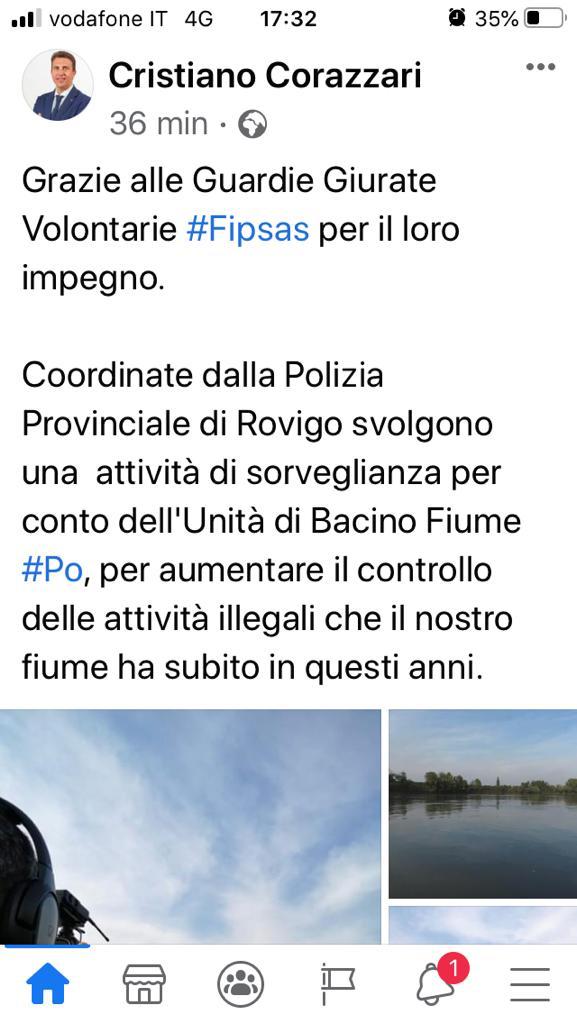
Task: Open the post's three-dot options menu
Action: [540, 67]
